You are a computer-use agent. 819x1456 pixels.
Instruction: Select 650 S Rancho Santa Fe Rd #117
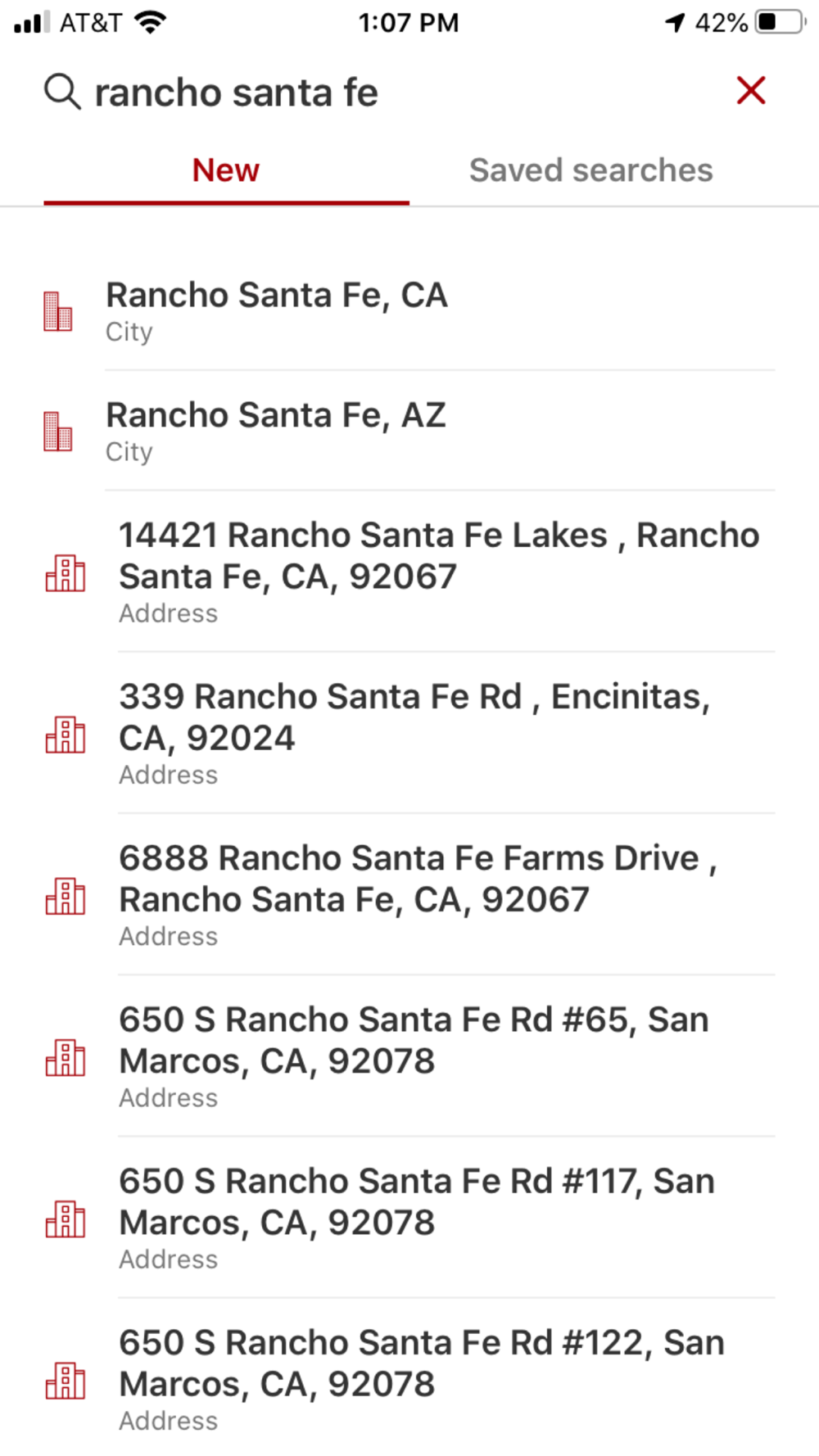click(409, 1217)
